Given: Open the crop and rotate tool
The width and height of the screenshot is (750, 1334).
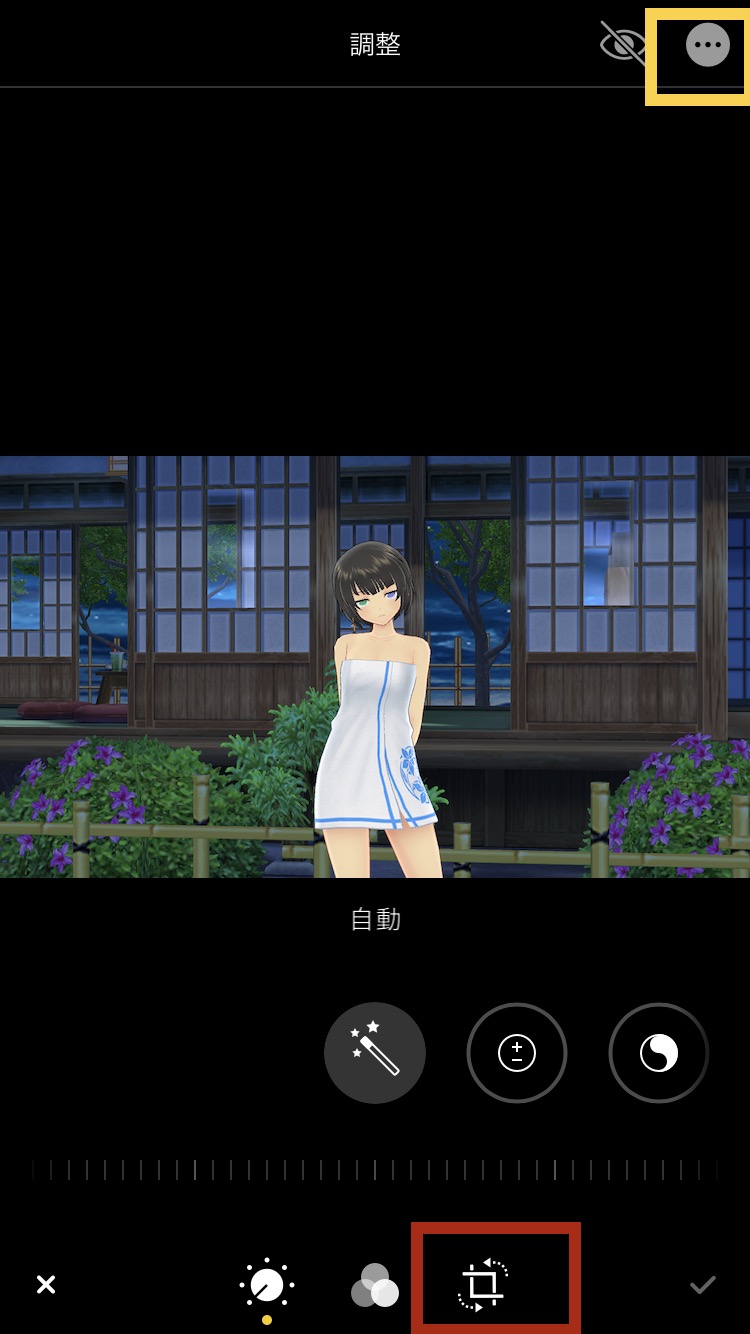Looking at the screenshot, I should click(484, 1285).
